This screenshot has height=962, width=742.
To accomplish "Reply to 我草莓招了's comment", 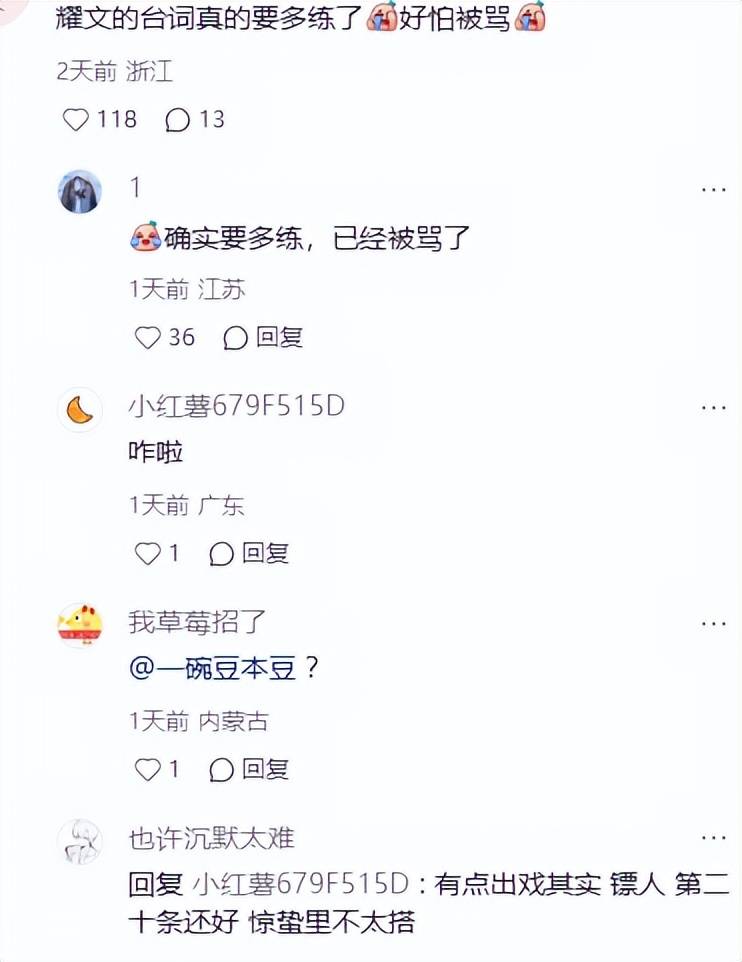I will pos(250,769).
